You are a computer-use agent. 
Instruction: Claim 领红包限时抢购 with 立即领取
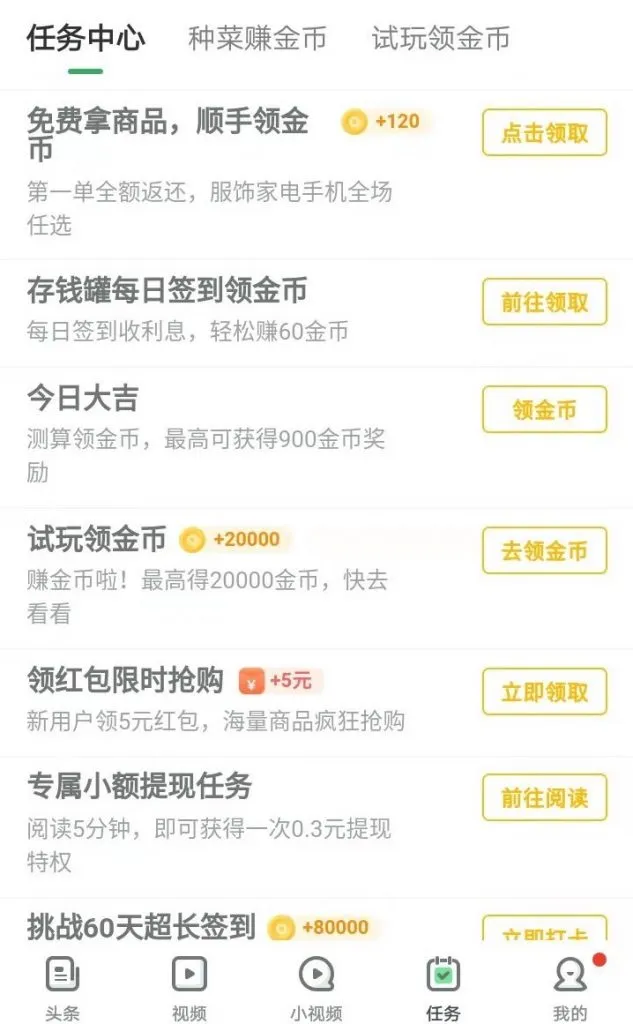coord(544,692)
